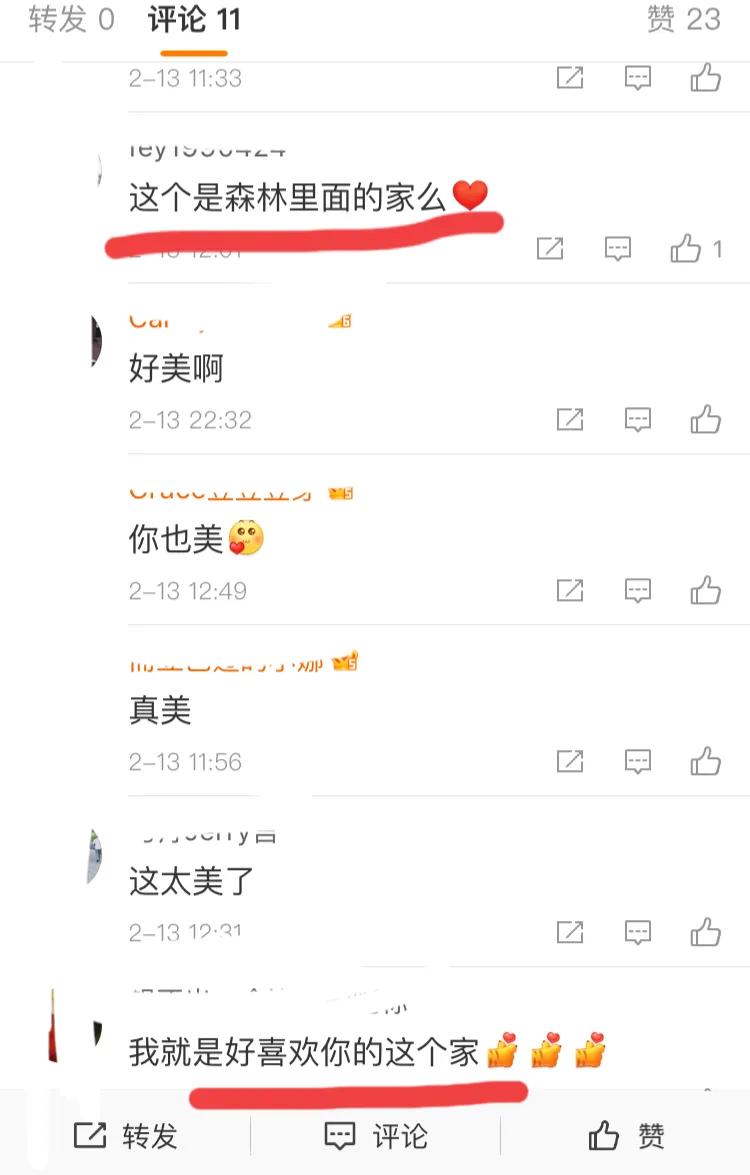
Task: Like the comment posted at 11:33
Action: pyautogui.click(x=706, y=77)
